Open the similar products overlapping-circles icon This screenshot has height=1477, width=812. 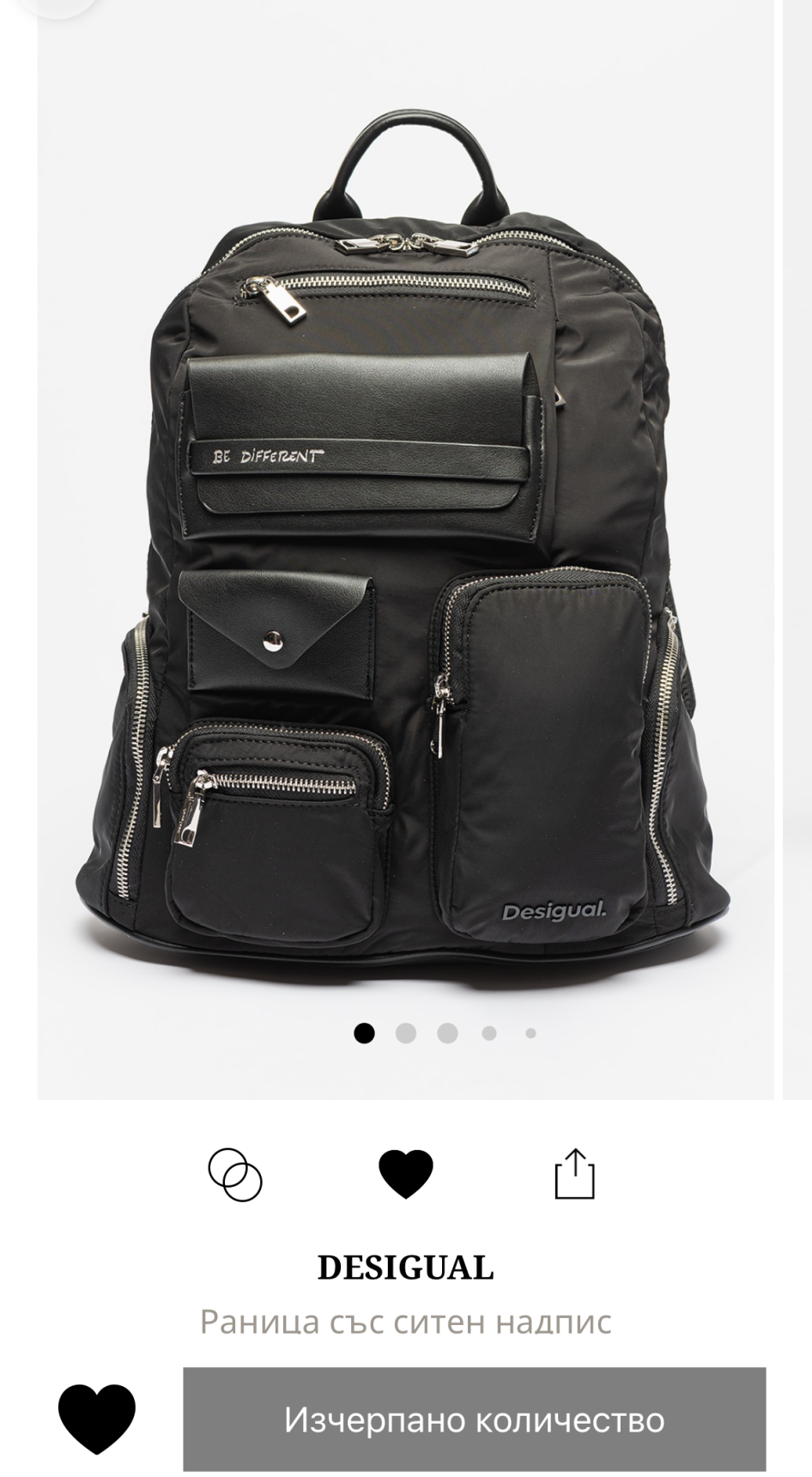click(x=235, y=1174)
